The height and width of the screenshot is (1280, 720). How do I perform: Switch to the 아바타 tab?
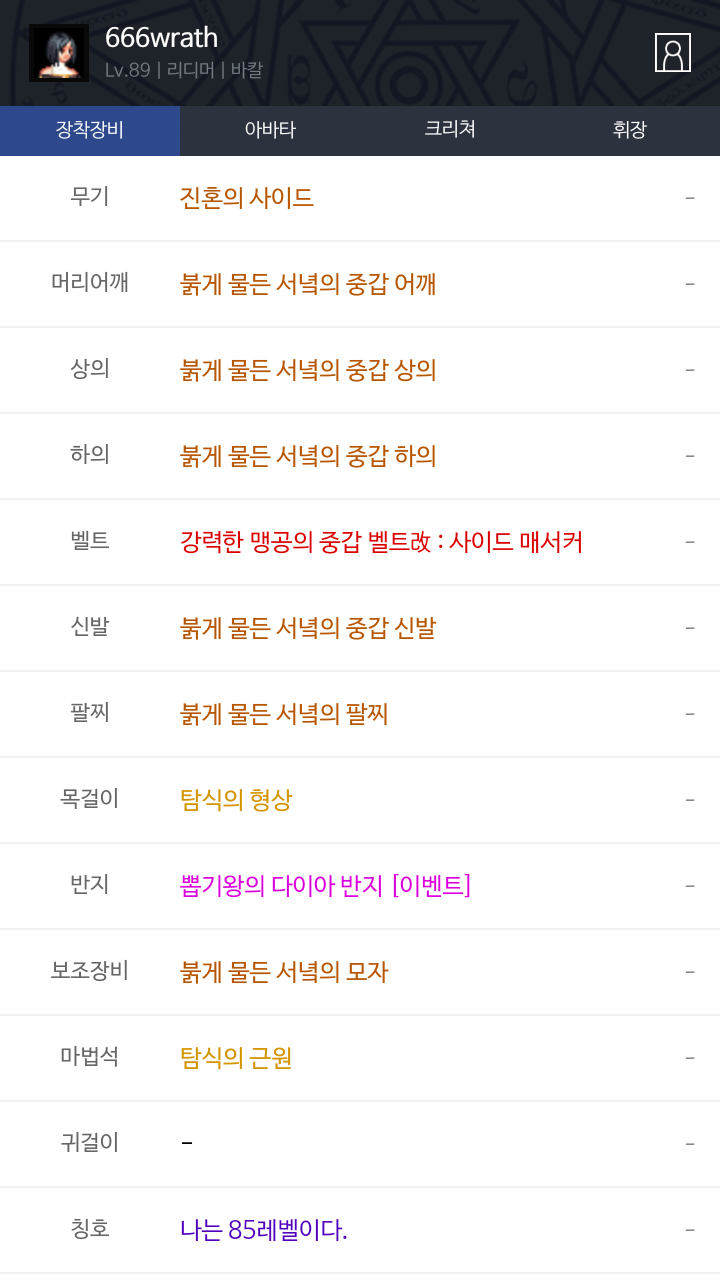tap(270, 131)
